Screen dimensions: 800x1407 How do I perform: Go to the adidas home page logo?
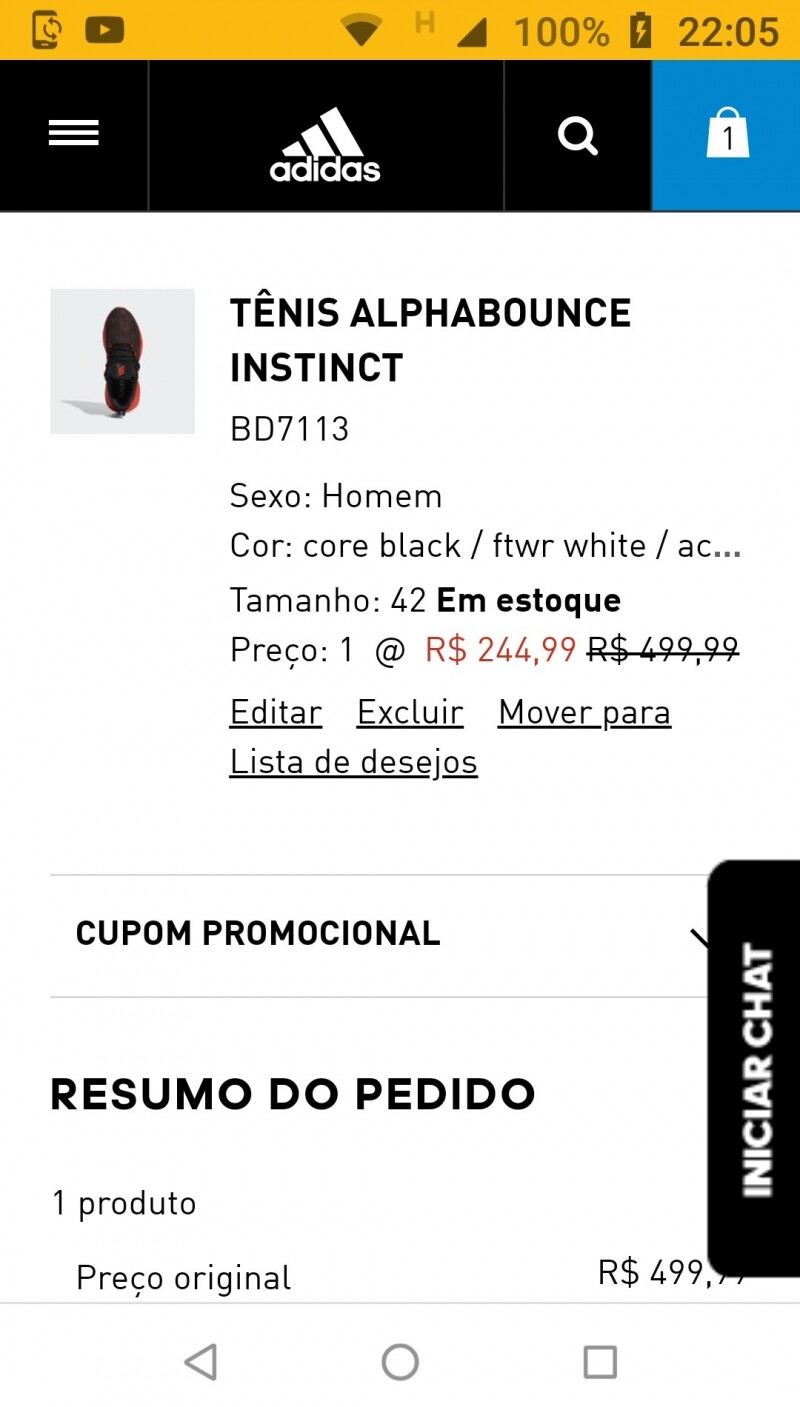[325, 144]
